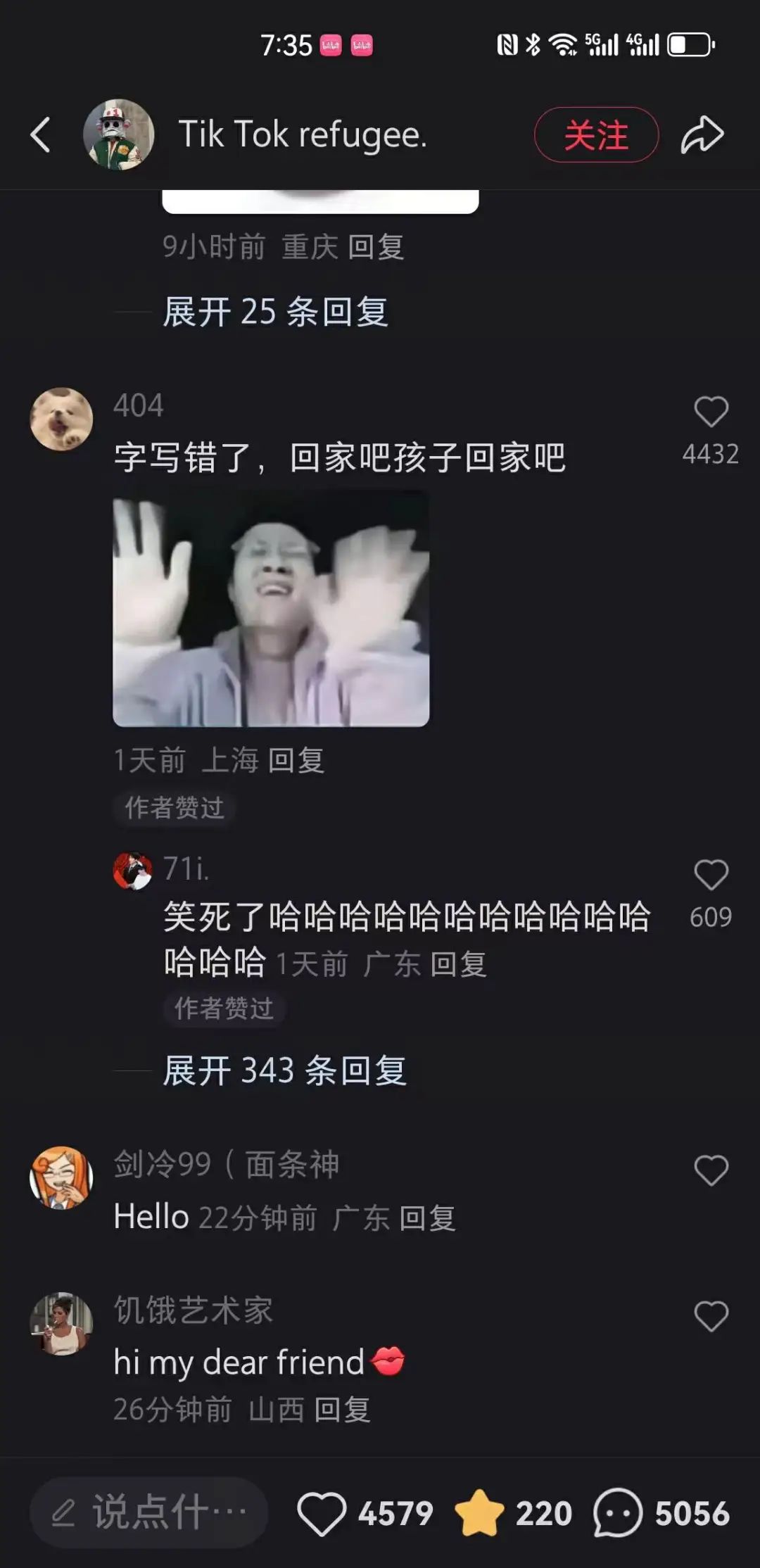The width and height of the screenshot is (760, 1568).
Task: Reply to hi my dear friend comment
Action: point(342,1410)
